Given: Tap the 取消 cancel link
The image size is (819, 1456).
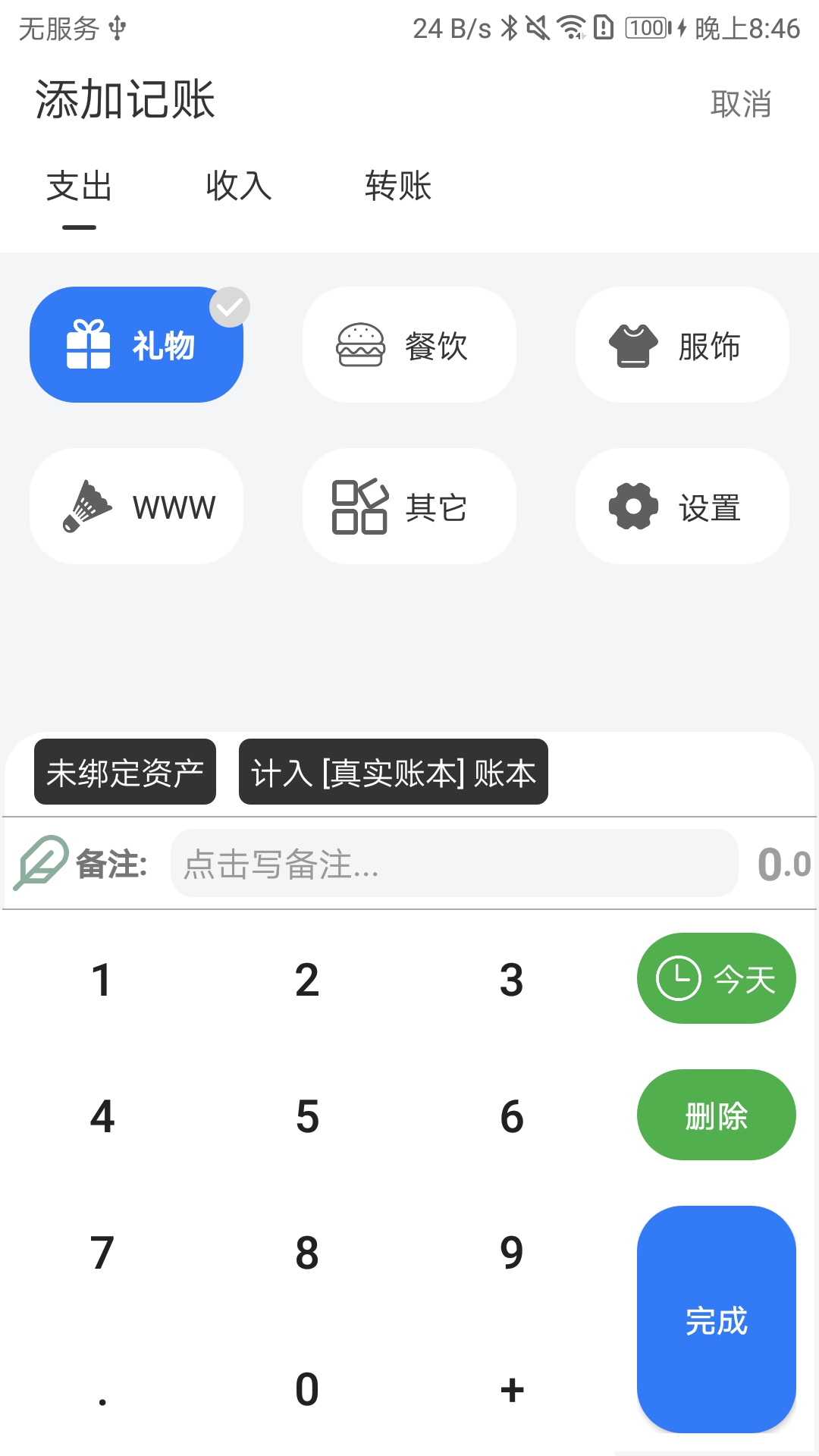Looking at the screenshot, I should [x=741, y=104].
